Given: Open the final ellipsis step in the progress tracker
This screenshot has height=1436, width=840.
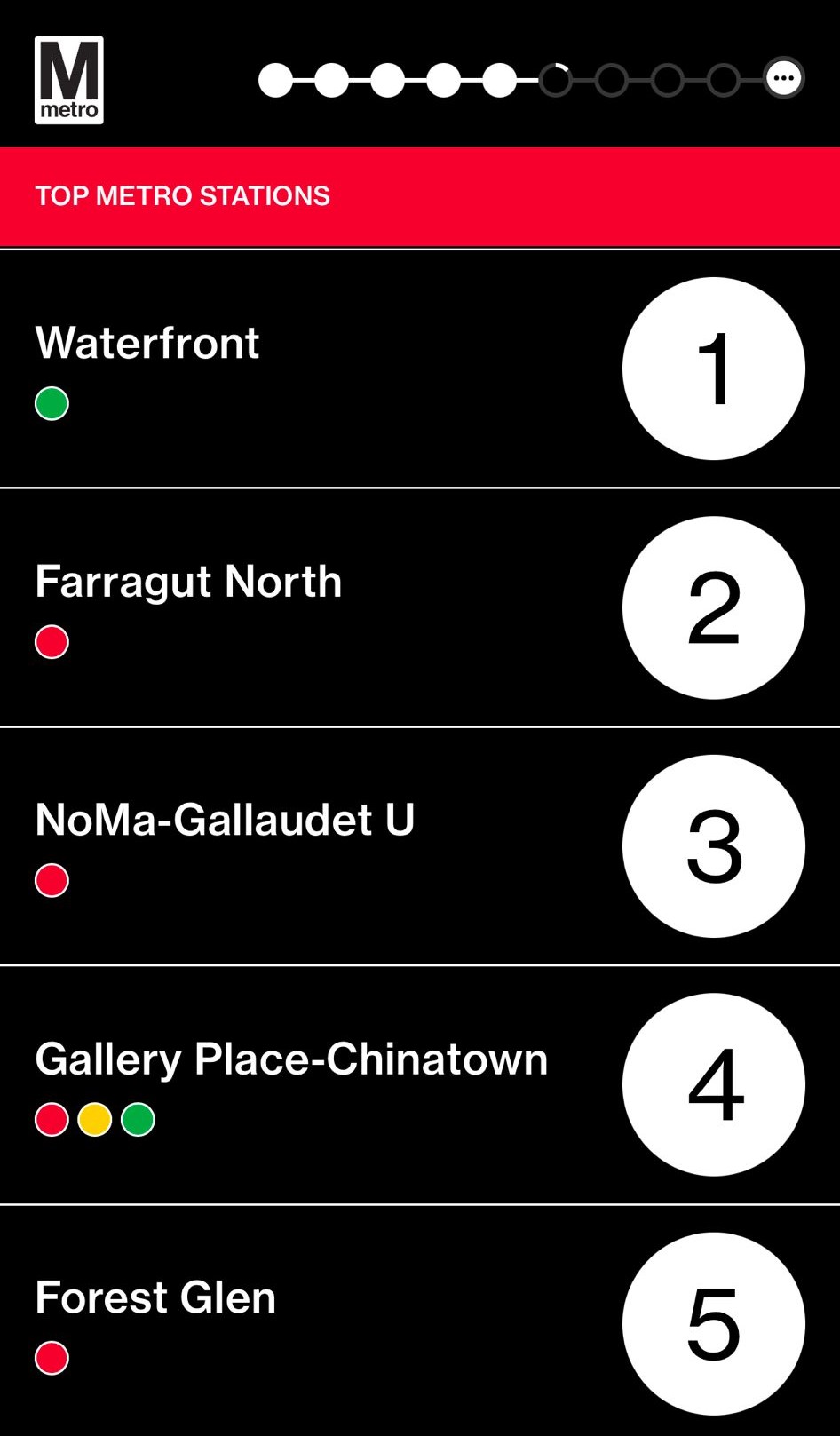Looking at the screenshot, I should (x=783, y=79).
